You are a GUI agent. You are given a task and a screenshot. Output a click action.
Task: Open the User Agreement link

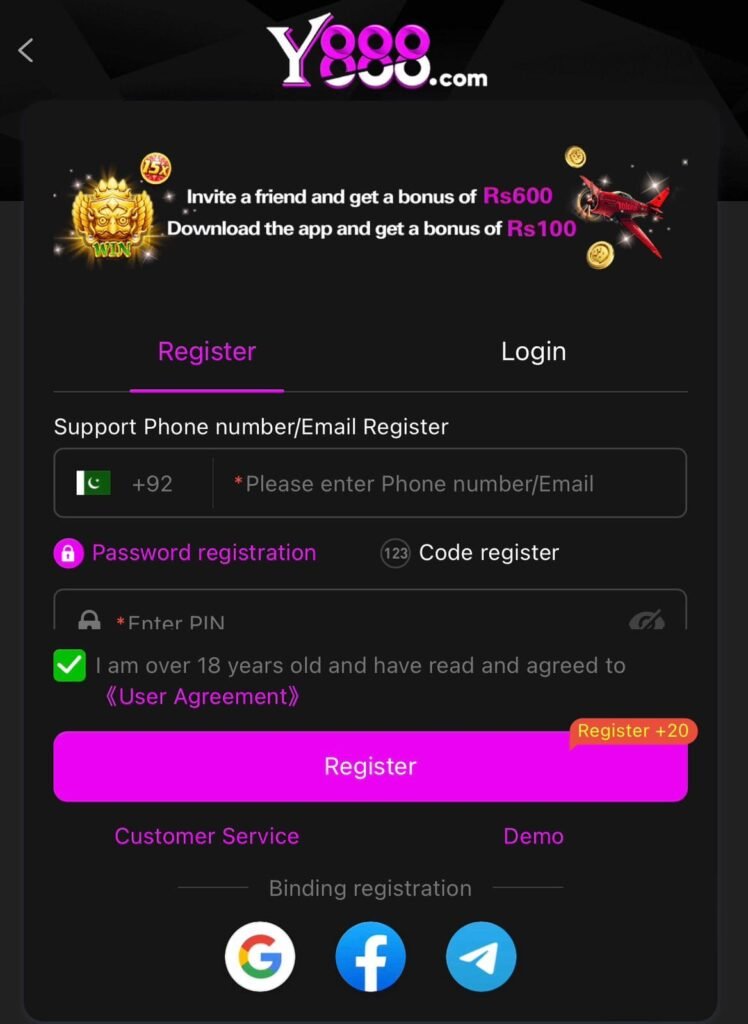click(x=201, y=697)
